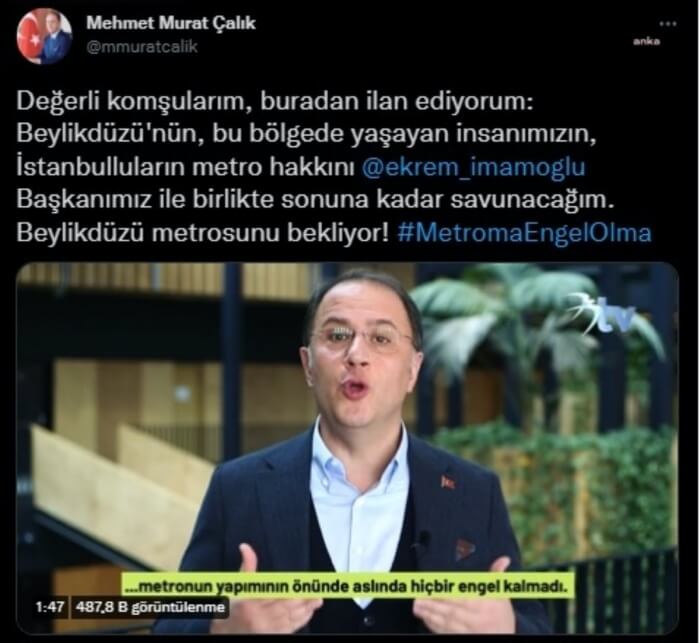Open the tweet's three-dot overflow menu

[667, 23]
